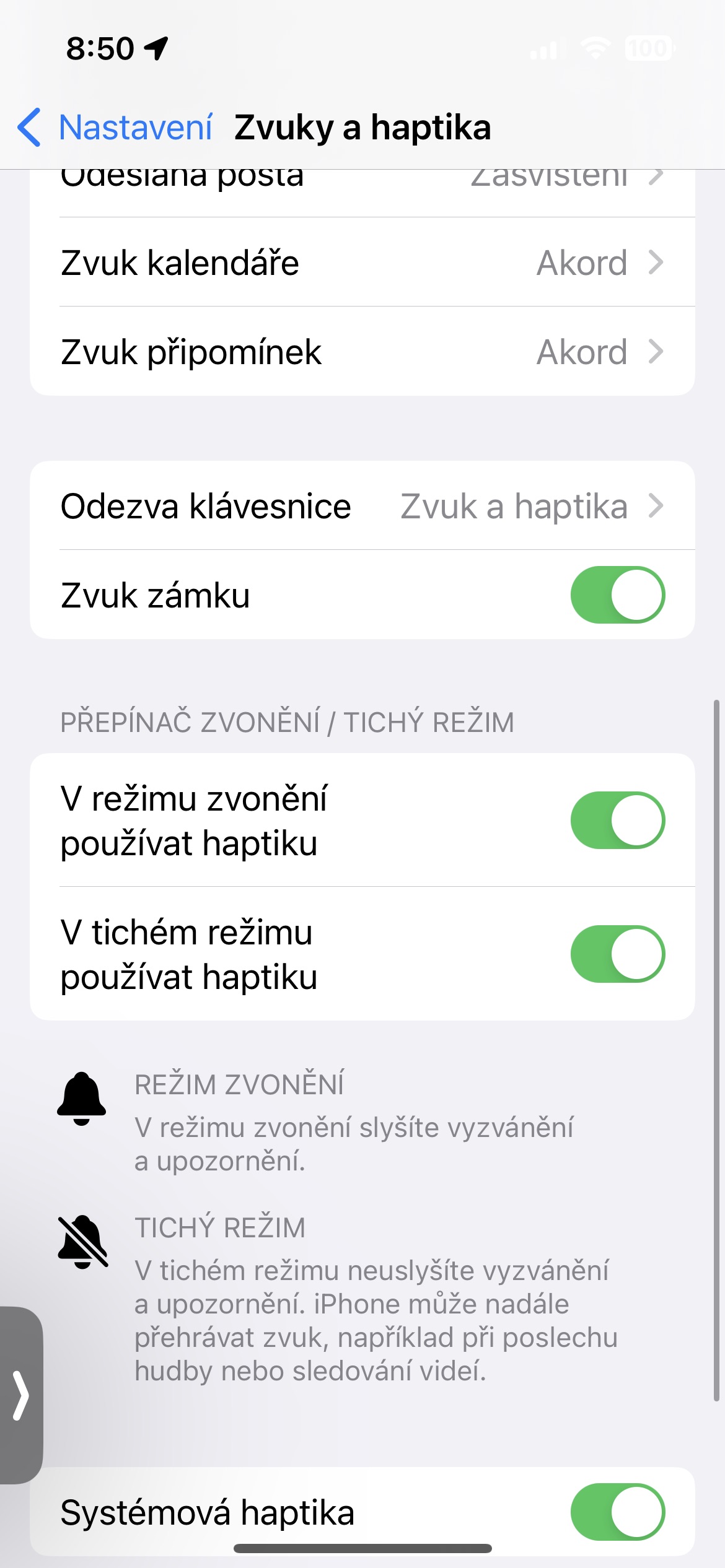
Task: Expand the side panel arrow handle
Action: [x=20, y=1395]
